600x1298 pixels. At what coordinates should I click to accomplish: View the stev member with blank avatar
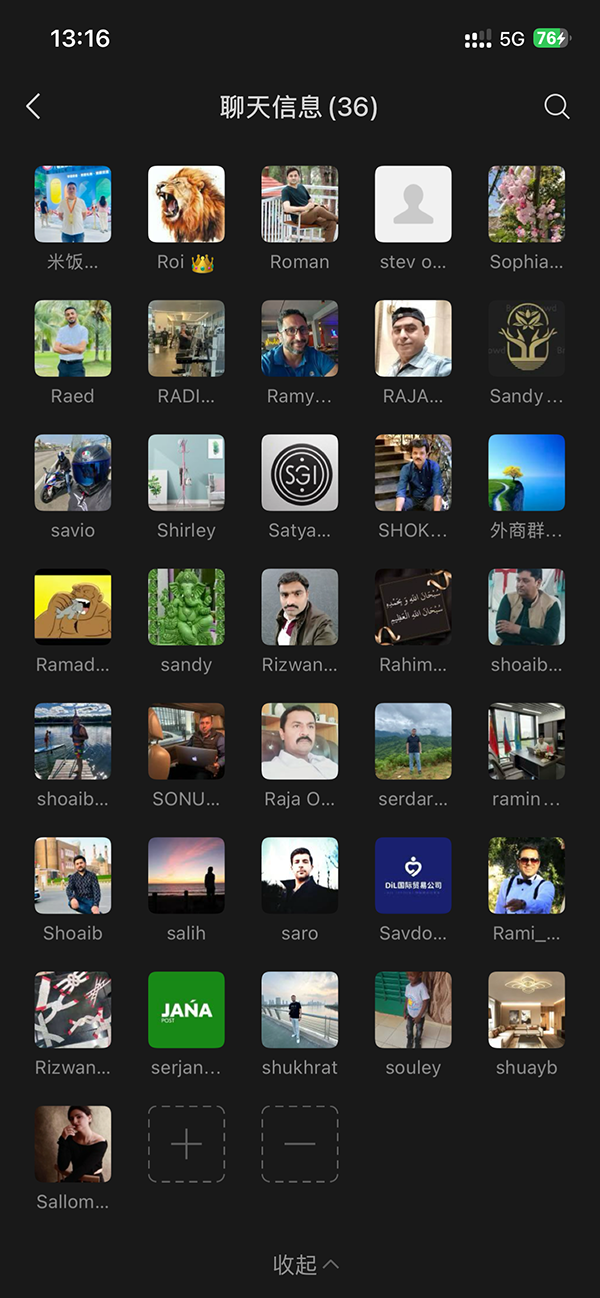click(413, 205)
